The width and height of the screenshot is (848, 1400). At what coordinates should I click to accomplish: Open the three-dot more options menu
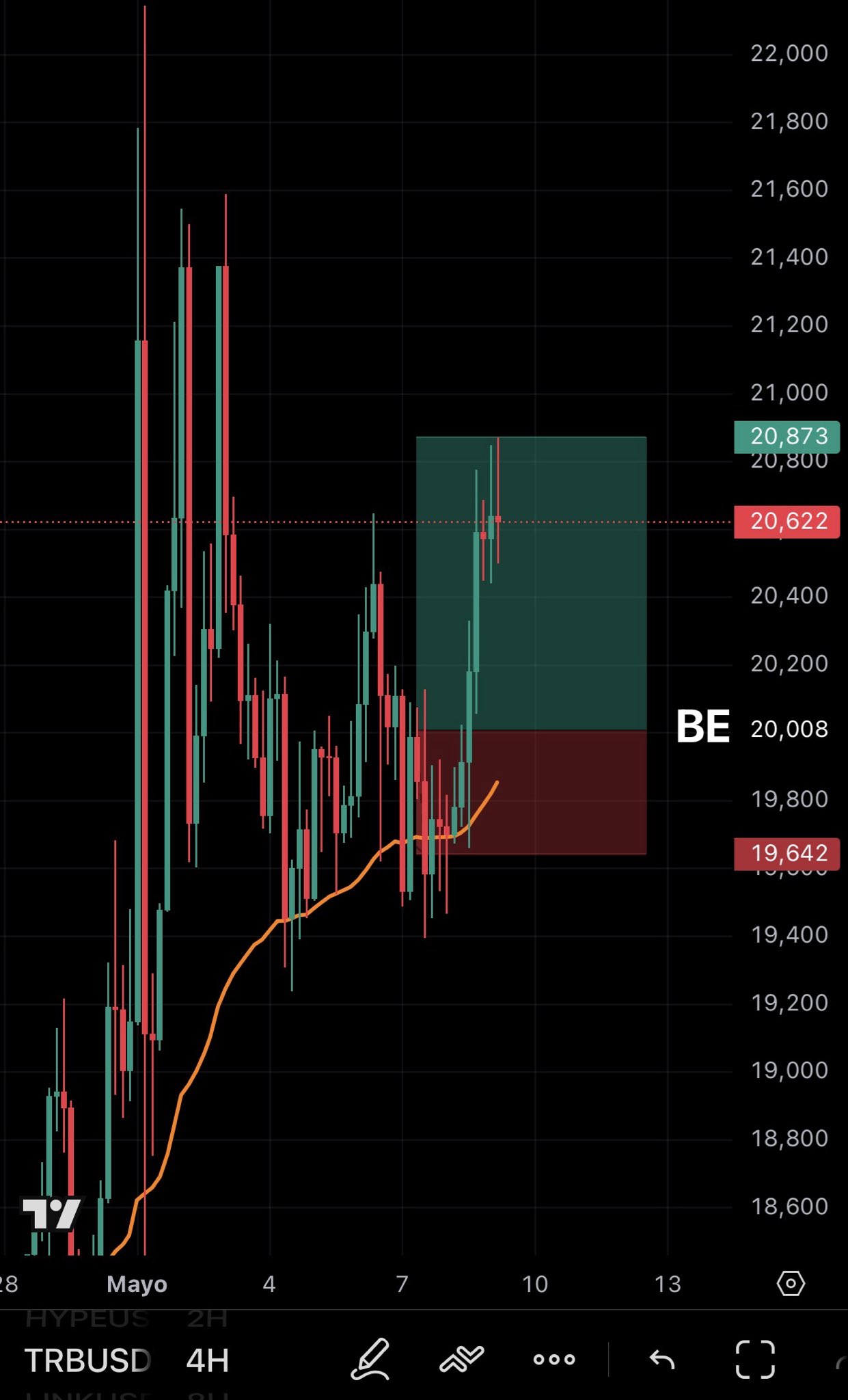(554, 1359)
